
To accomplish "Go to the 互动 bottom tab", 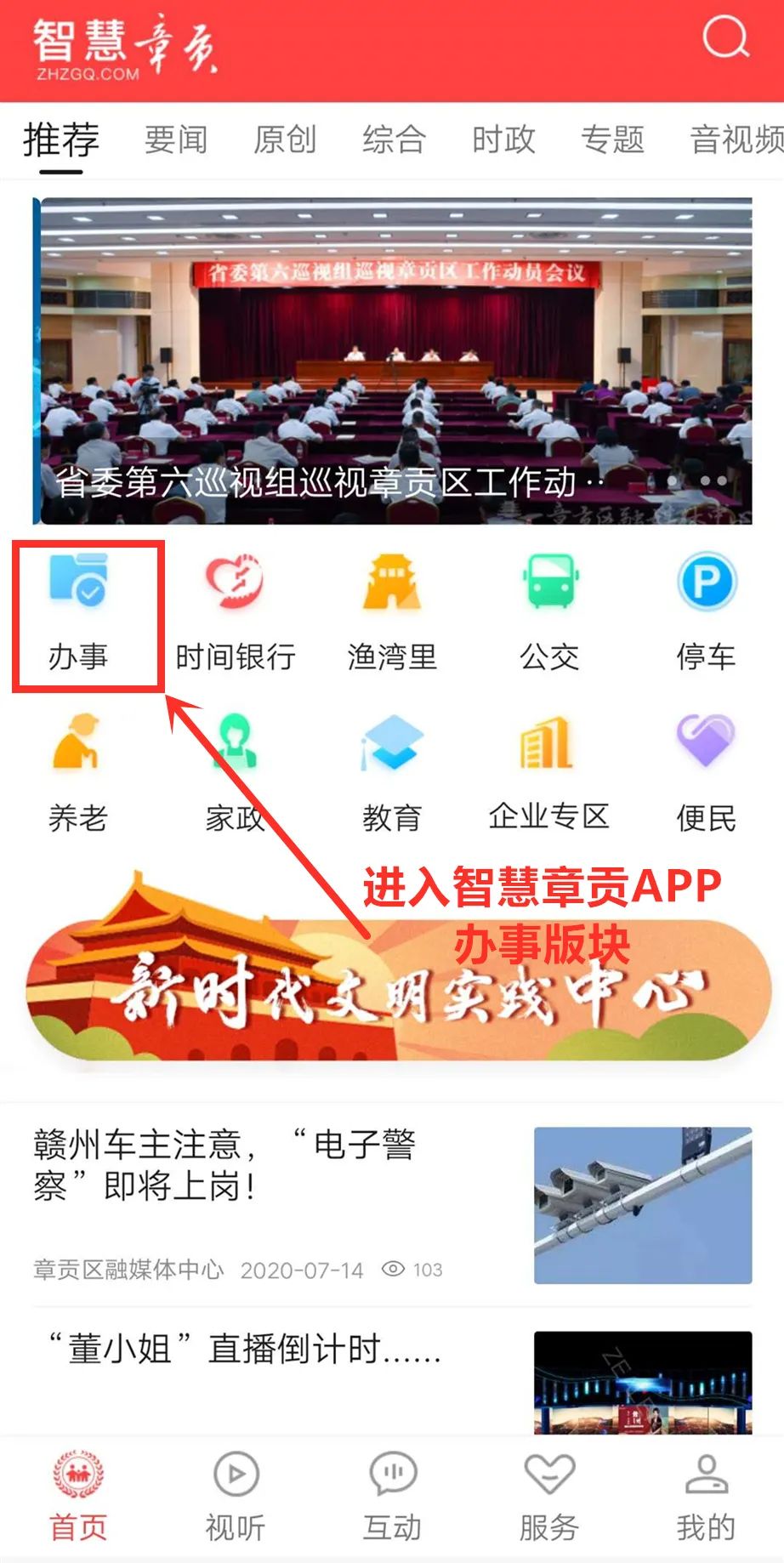I will (x=392, y=1498).
